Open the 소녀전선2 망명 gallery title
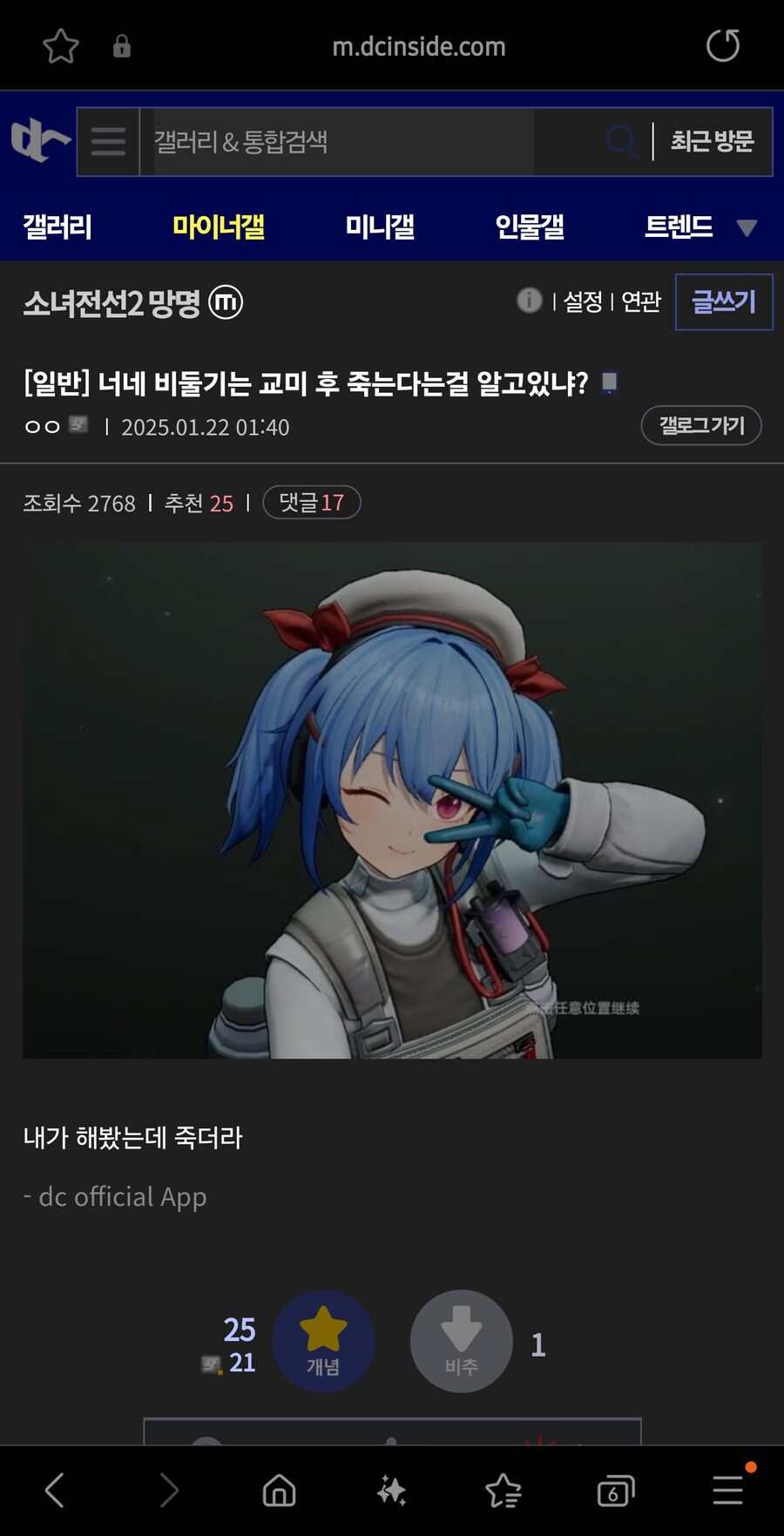 pos(112,303)
